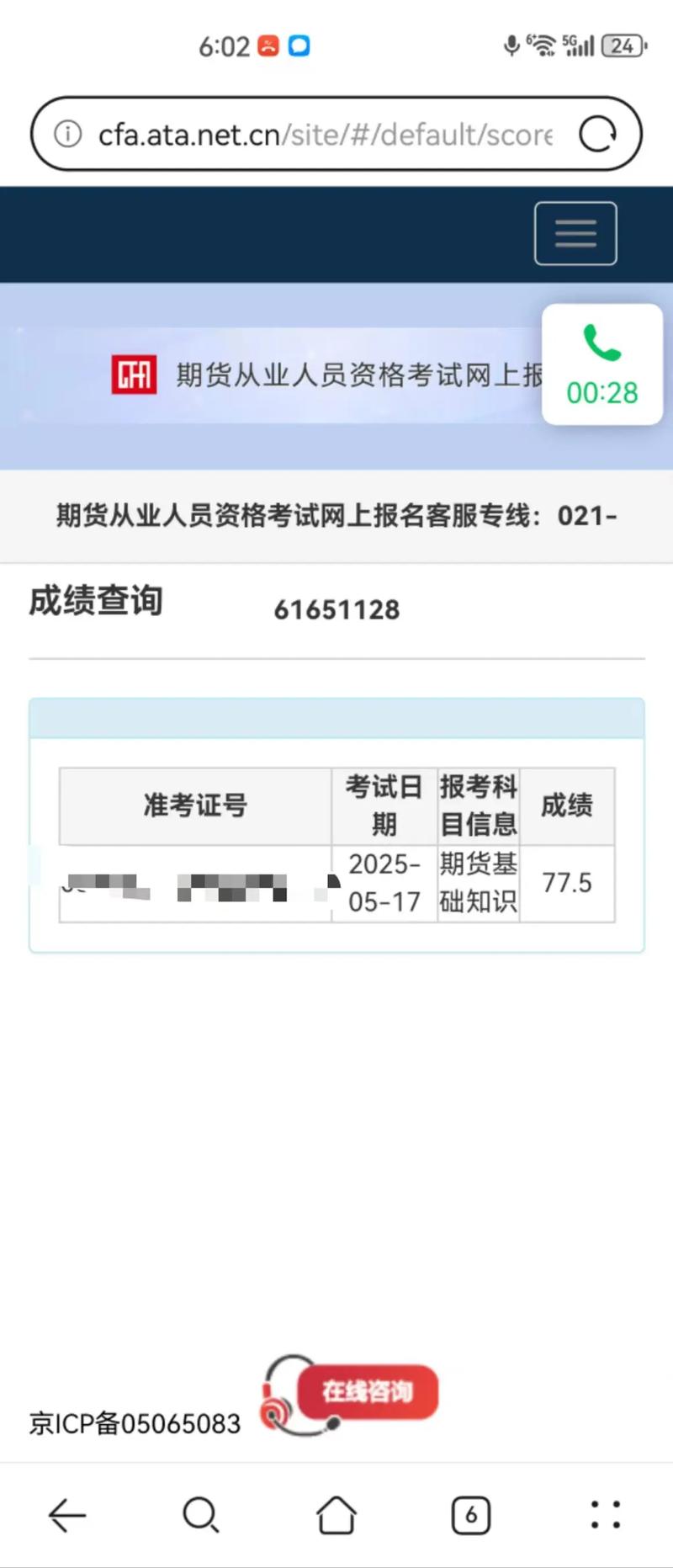
Task: Open the browser search with magnifier icon
Action: [200, 1515]
